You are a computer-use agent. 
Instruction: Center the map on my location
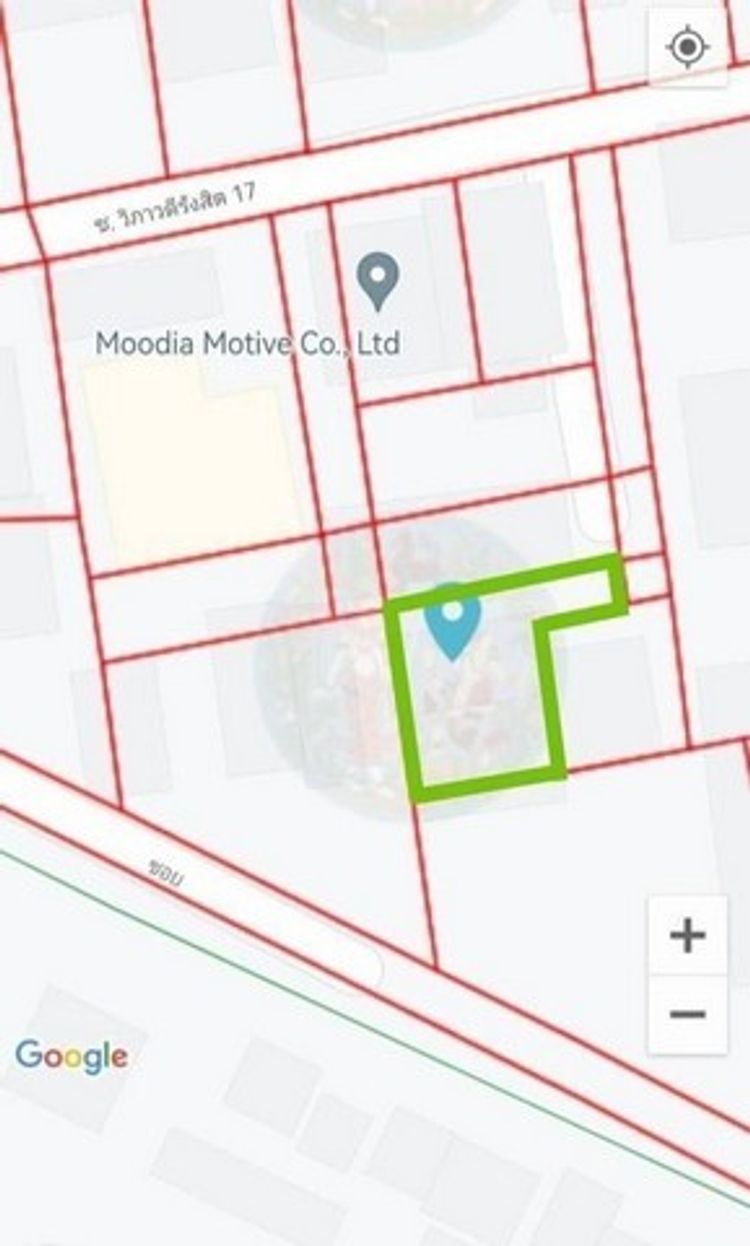[x=688, y=47]
